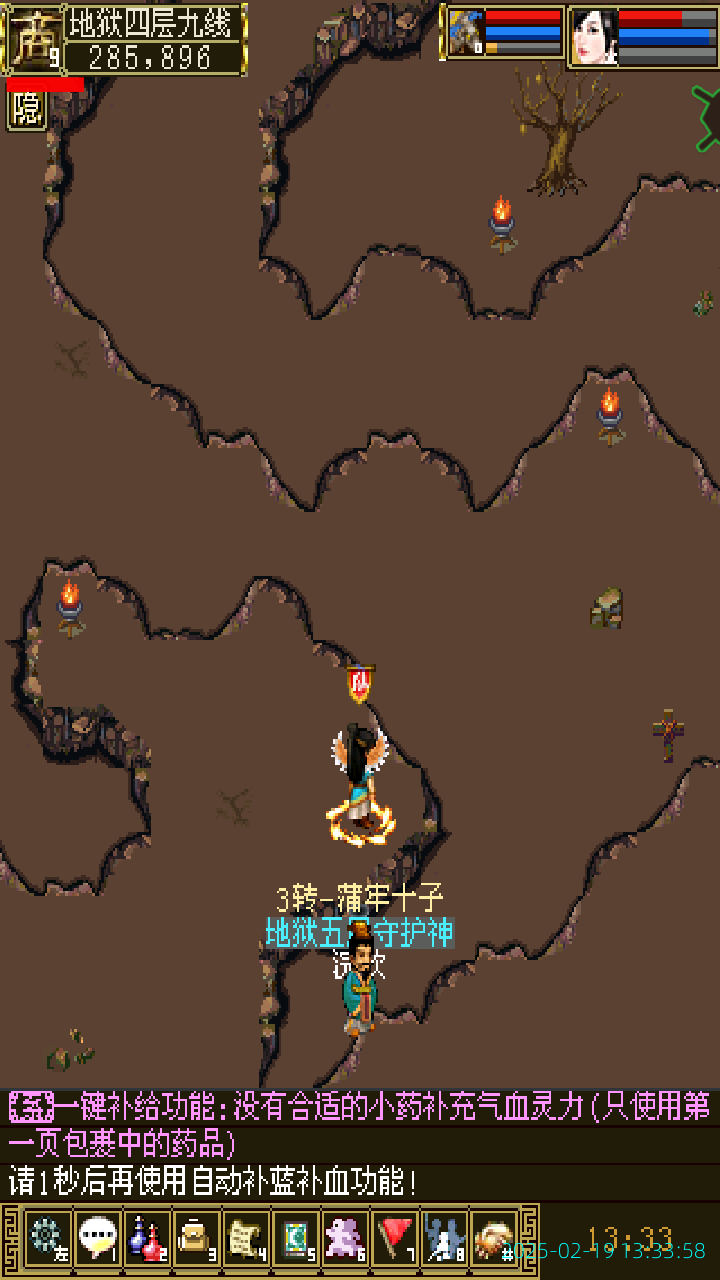The height and width of the screenshot is (1280, 720).
Task: Tap the 3转-蒲牢十子 player character
Action: (x=362, y=790)
